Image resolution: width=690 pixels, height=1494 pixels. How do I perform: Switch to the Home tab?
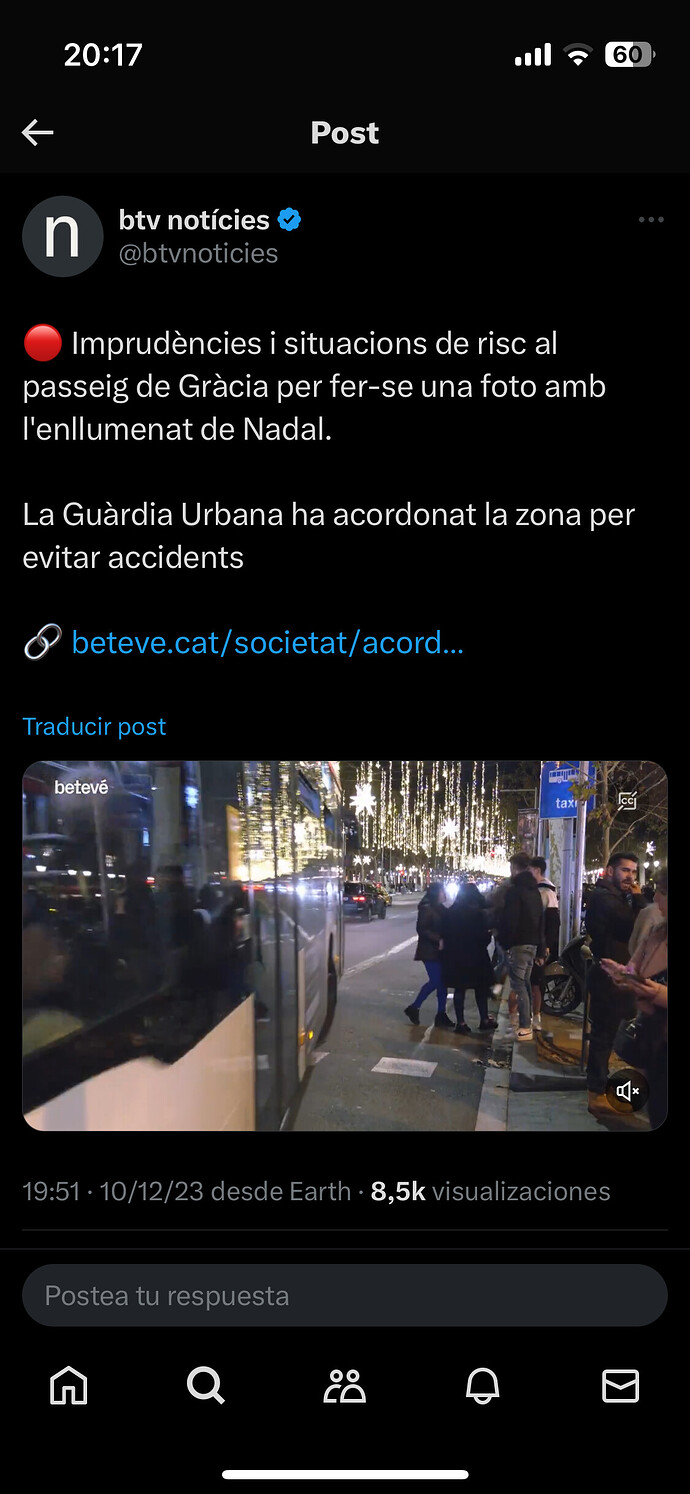pyautogui.click(x=69, y=1386)
